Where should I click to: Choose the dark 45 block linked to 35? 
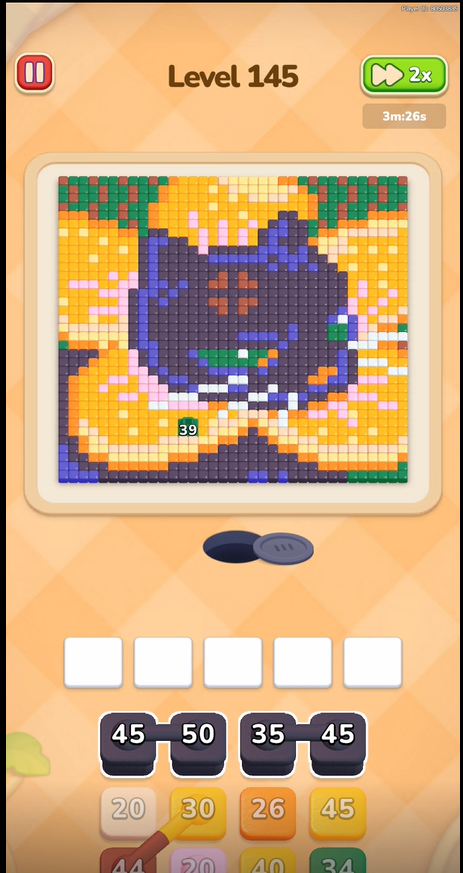click(x=338, y=743)
